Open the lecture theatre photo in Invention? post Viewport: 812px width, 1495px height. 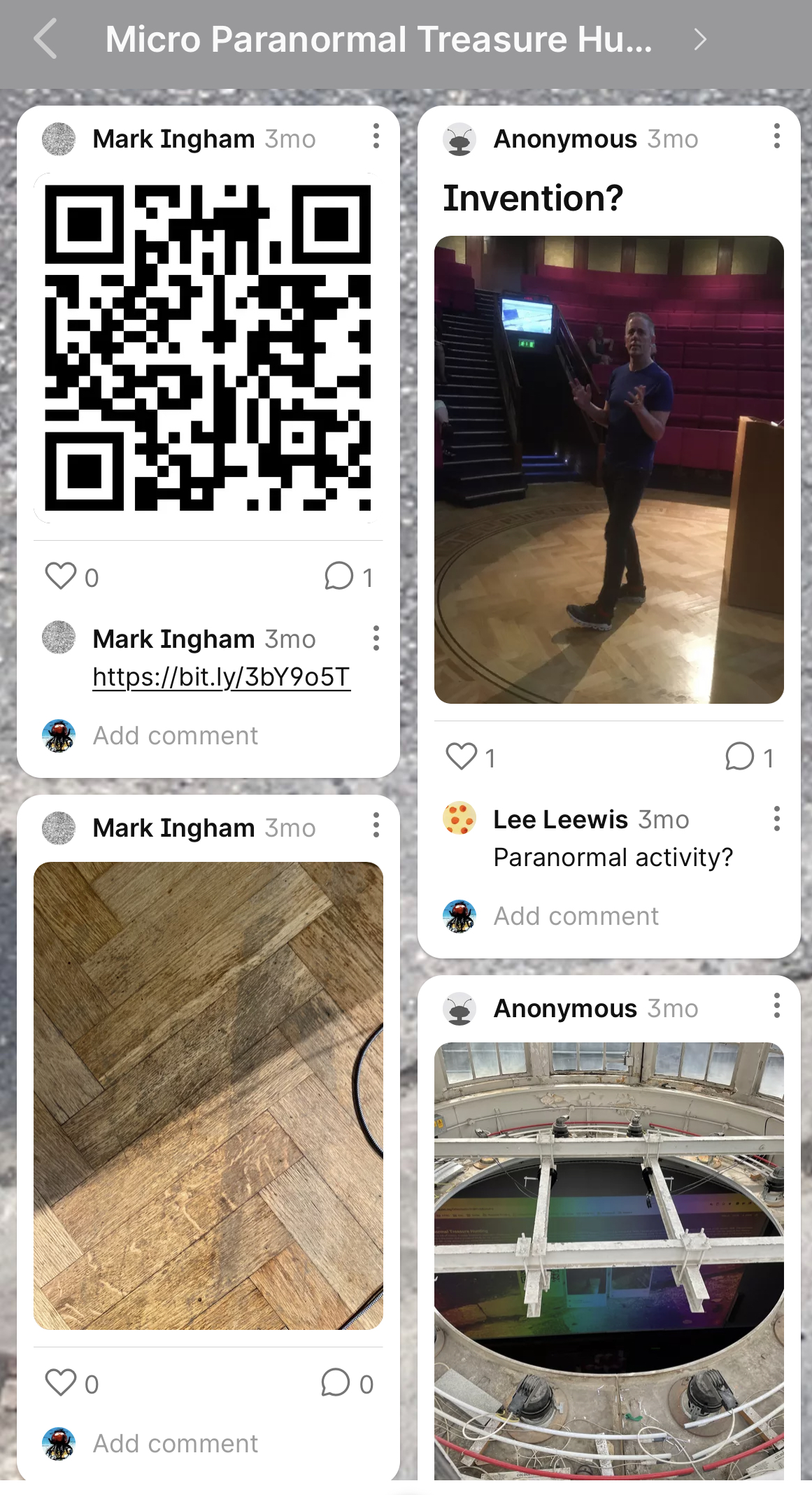coord(609,469)
